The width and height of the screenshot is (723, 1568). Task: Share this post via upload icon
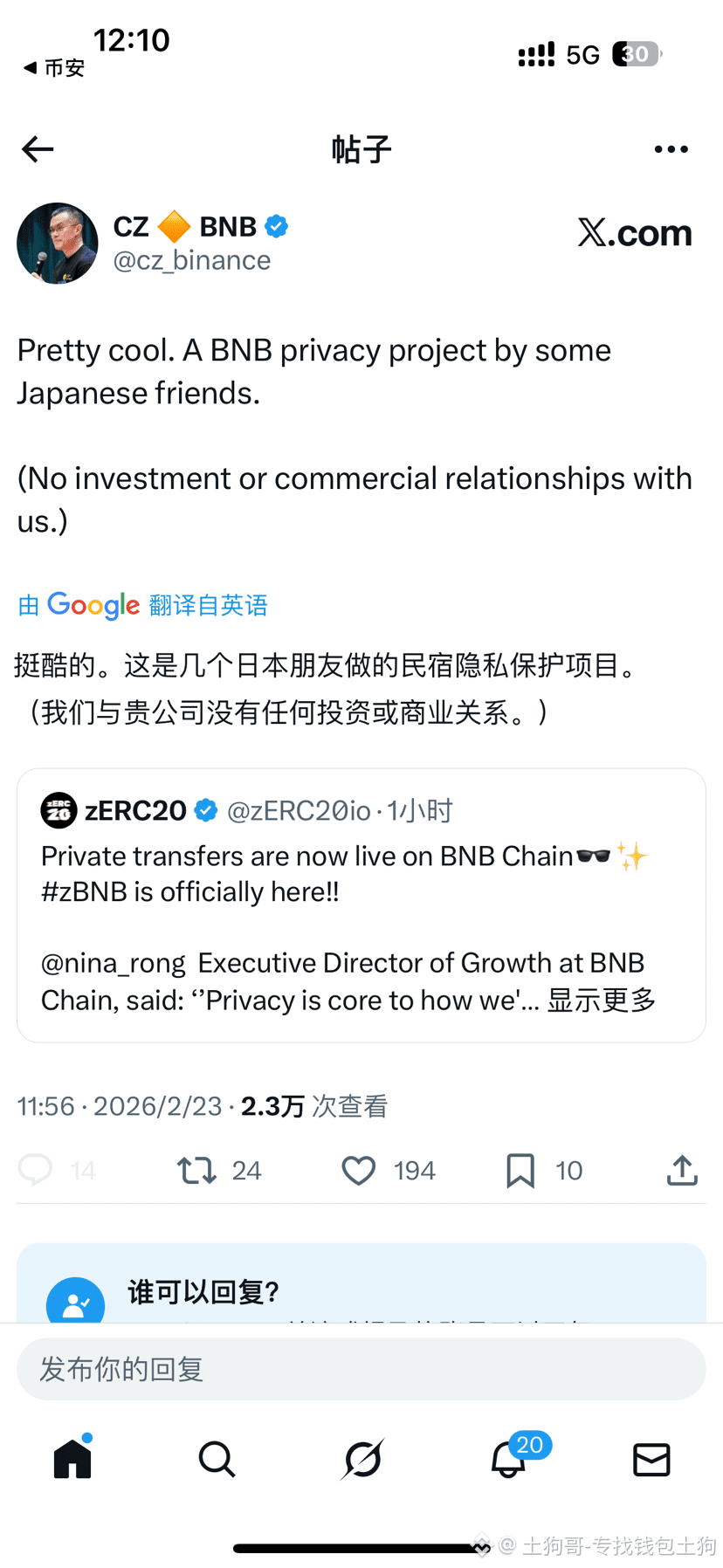click(682, 1170)
